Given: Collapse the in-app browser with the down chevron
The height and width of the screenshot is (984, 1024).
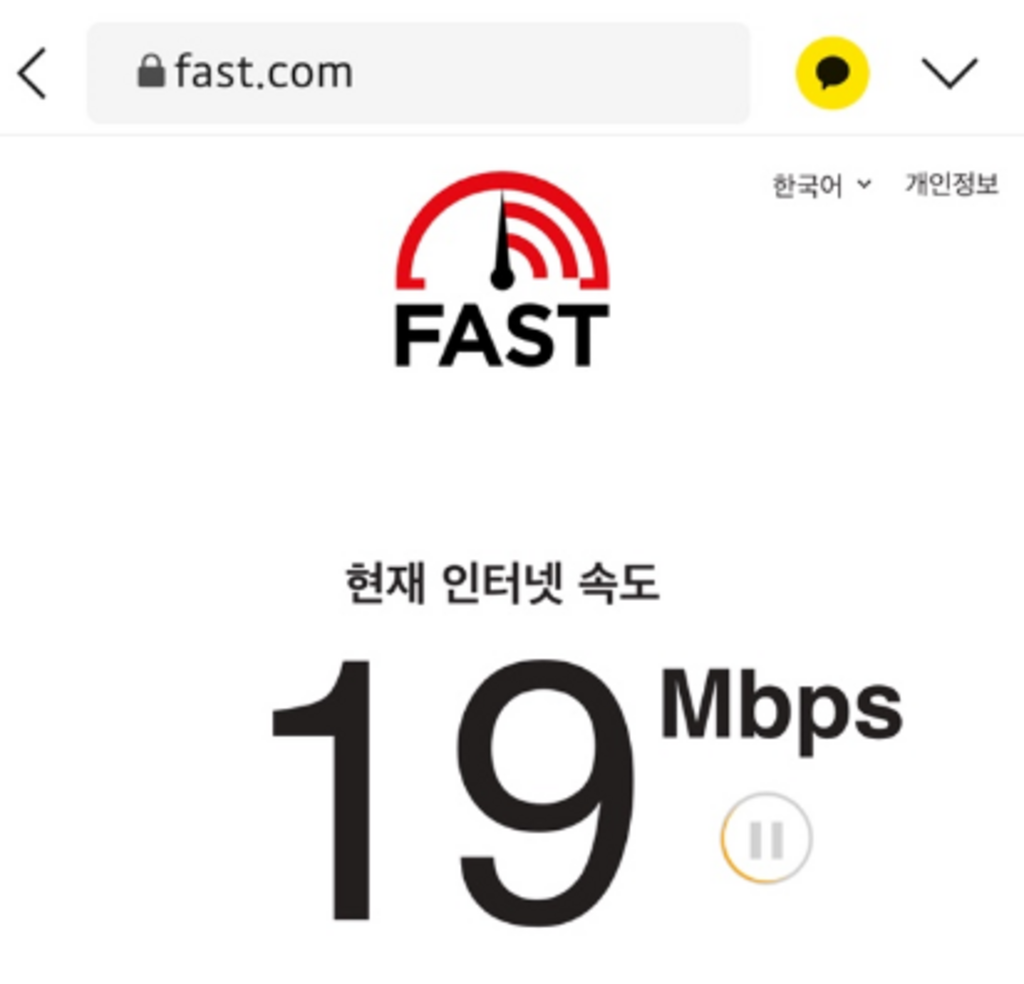Looking at the screenshot, I should tap(948, 73).
